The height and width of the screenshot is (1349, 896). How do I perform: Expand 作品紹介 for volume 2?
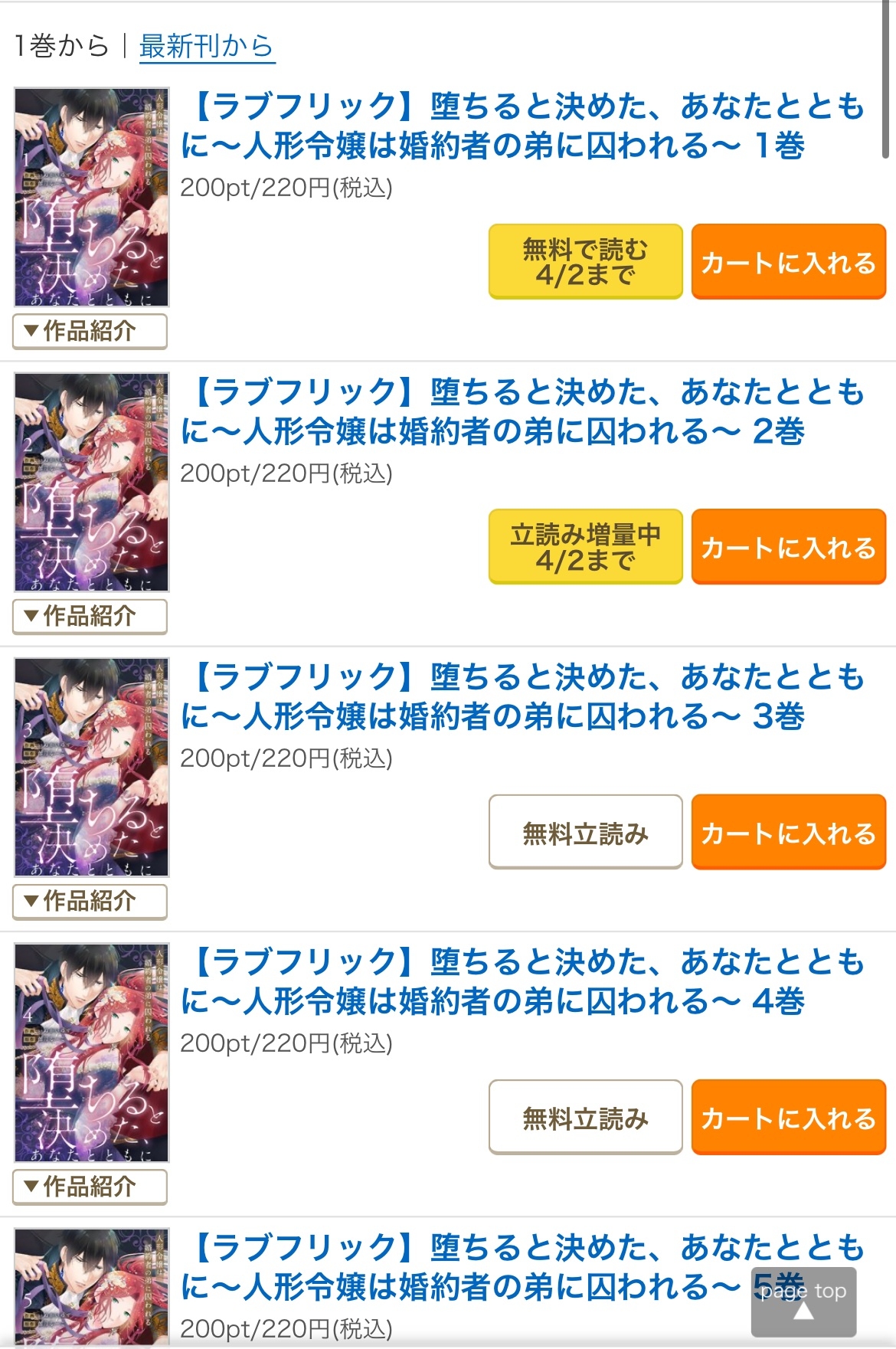pos(90,617)
